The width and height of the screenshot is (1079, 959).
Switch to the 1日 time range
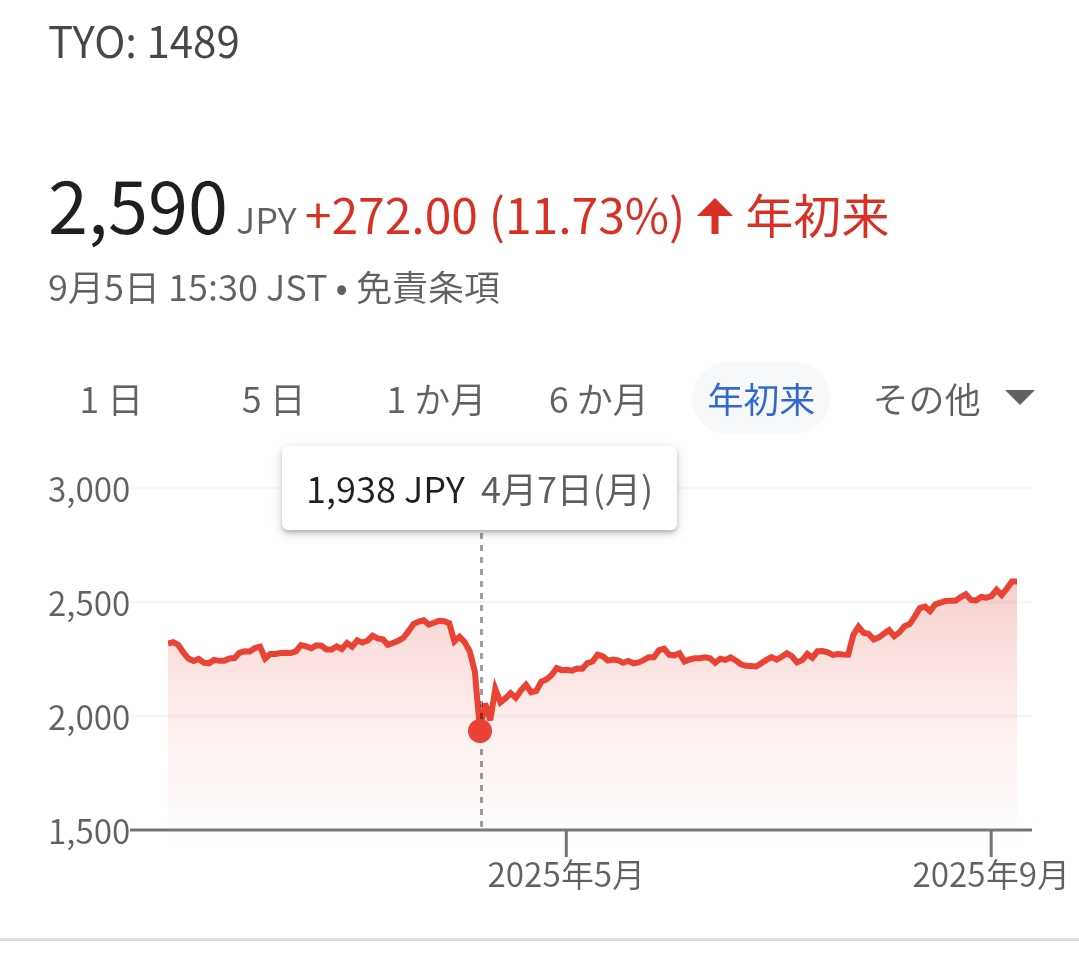111,400
